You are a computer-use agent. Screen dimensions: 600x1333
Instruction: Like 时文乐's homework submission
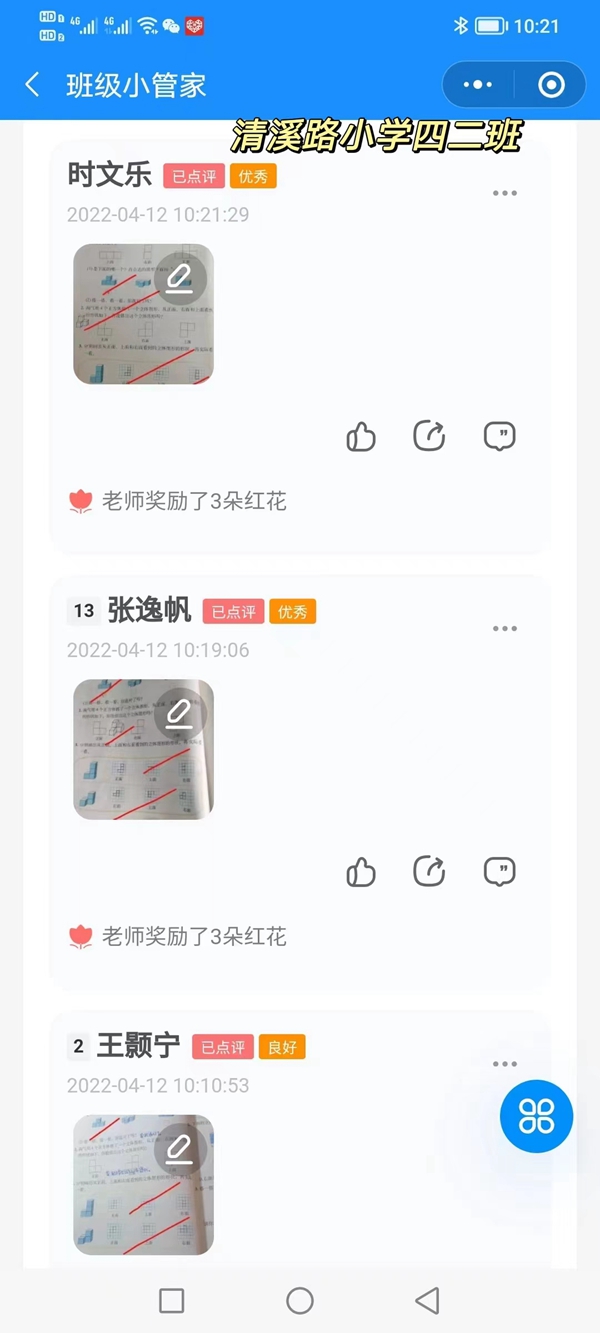coord(360,436)
